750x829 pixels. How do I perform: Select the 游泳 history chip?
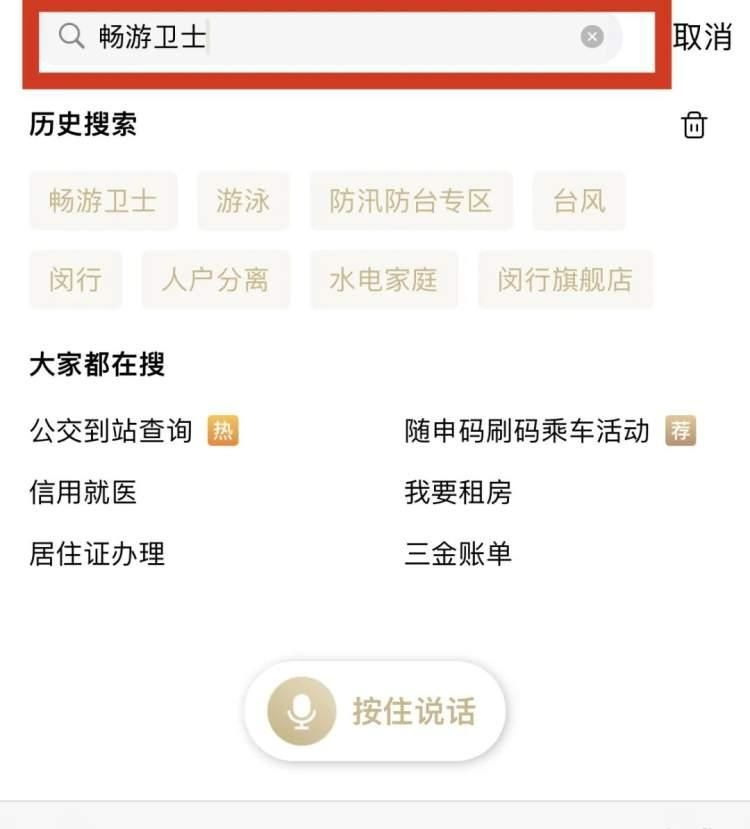click(243, 201)
